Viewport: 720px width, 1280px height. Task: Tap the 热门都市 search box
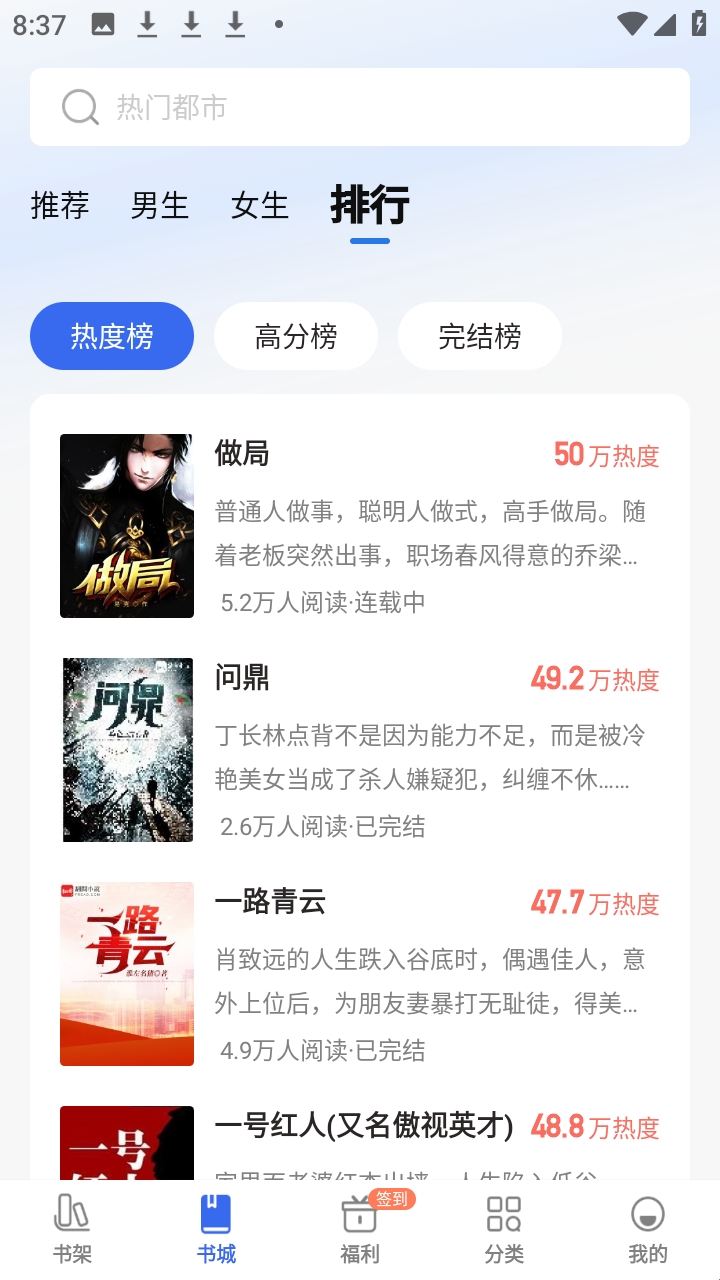(360, 107)
